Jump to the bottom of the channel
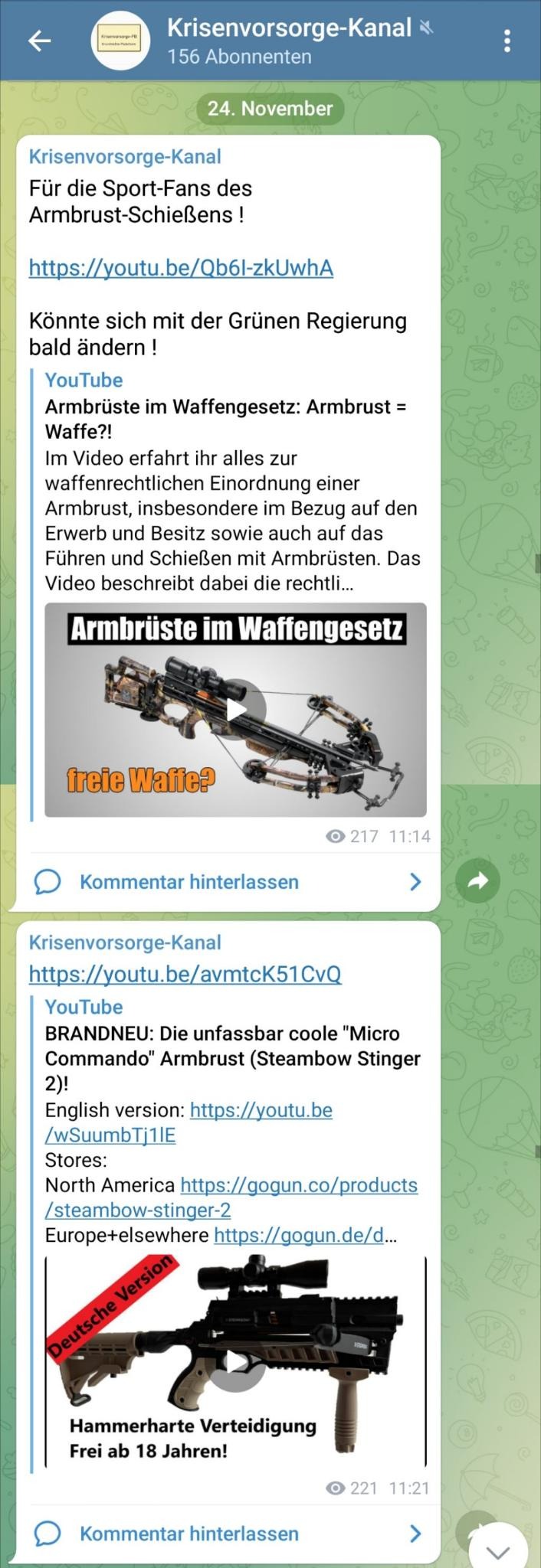 (x=498, y=1548)
